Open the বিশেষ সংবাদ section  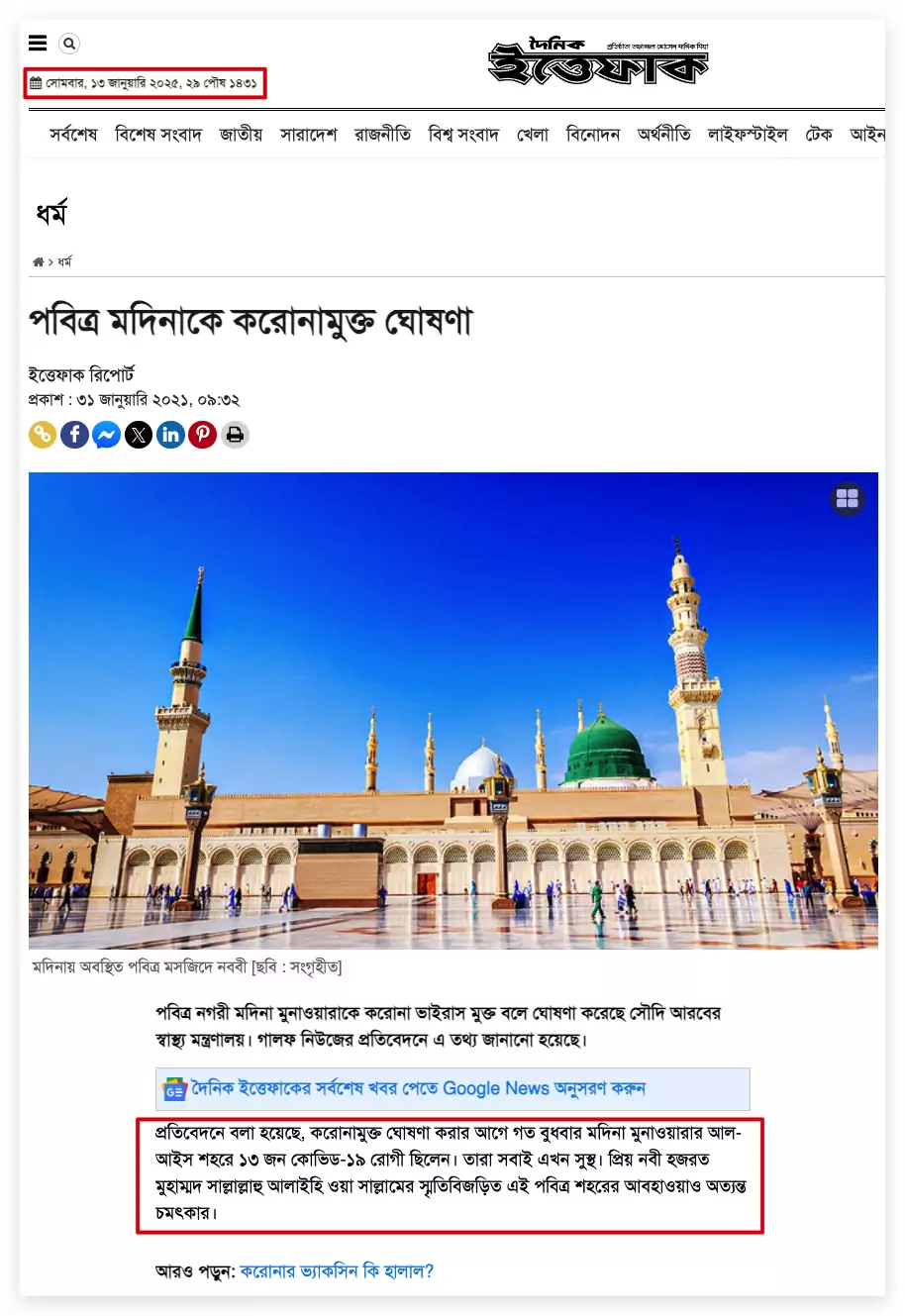[158, 135]
